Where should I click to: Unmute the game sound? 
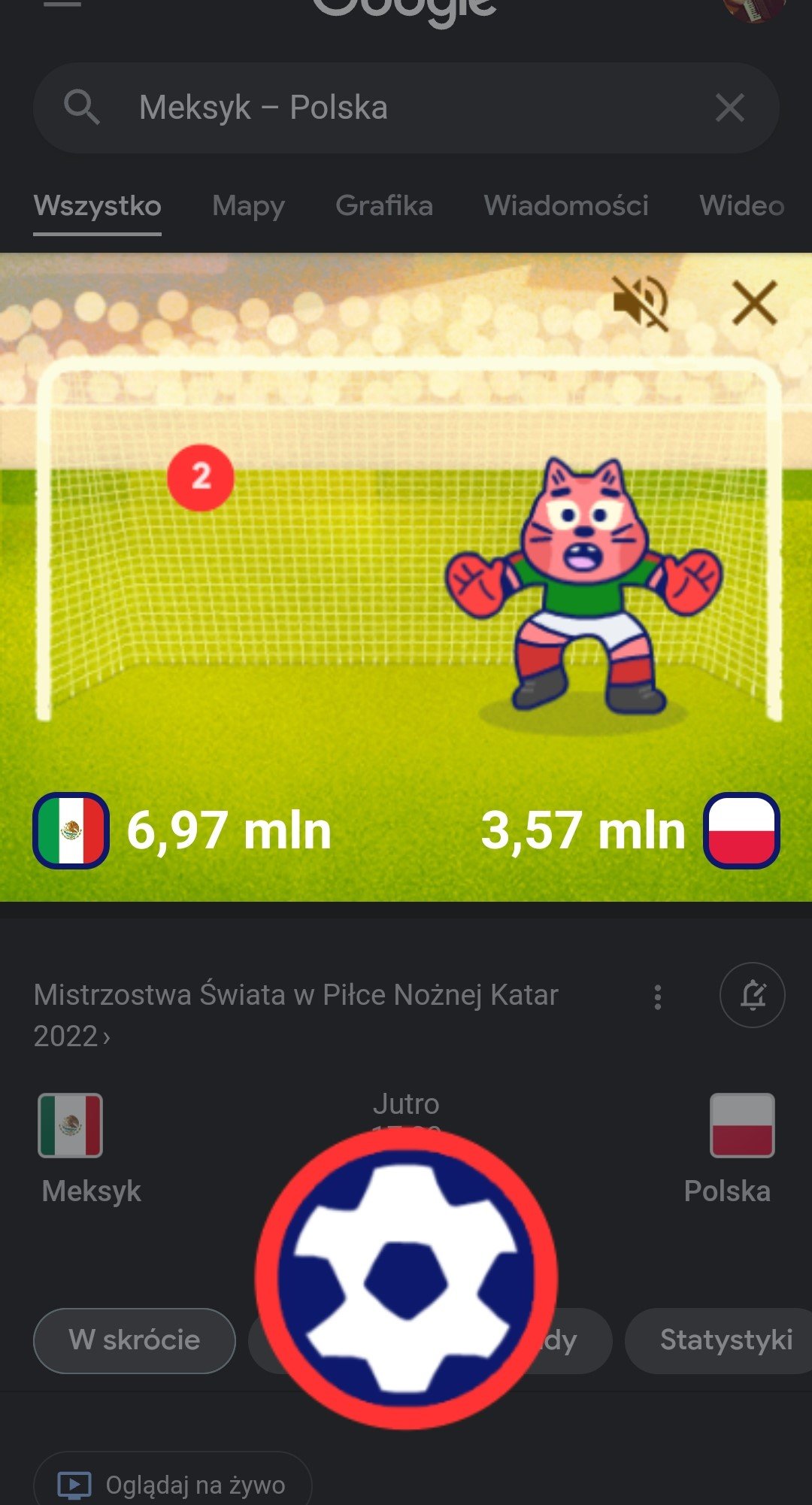point(641,302)
